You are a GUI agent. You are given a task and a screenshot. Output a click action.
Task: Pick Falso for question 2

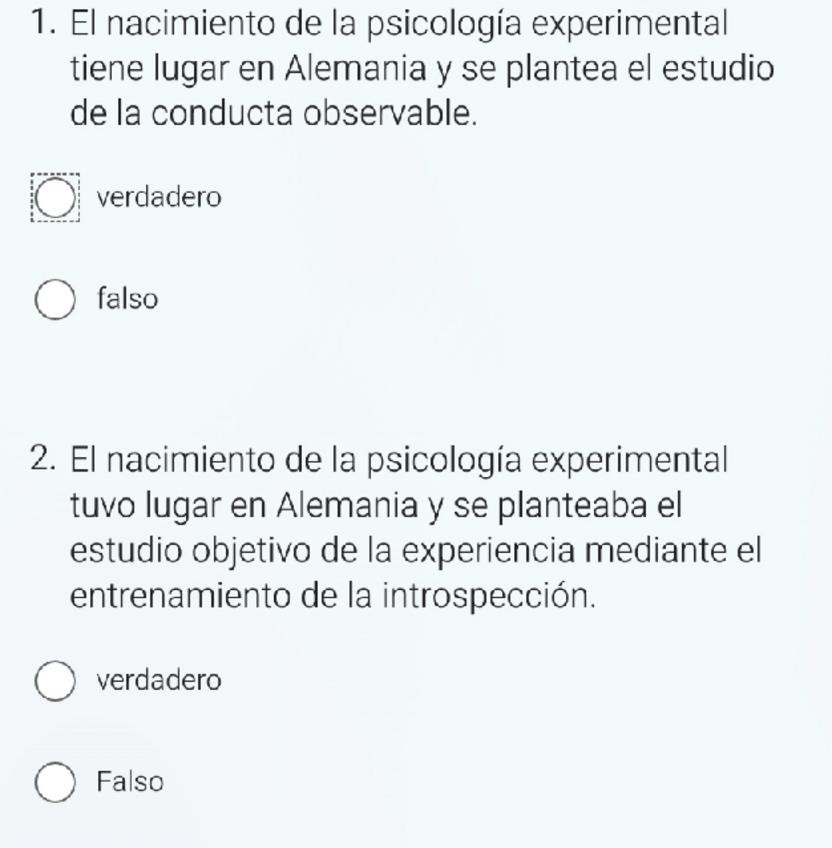click(x=55, y=782)
